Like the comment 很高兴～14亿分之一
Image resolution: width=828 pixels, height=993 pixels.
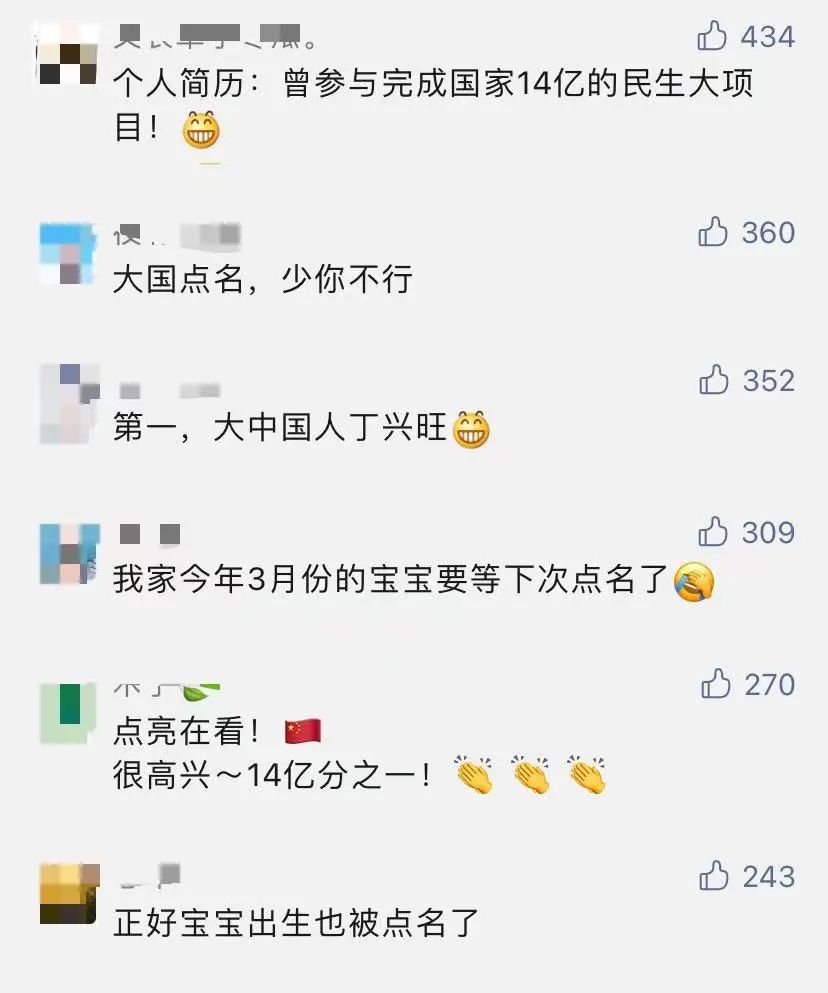[716, 684]
